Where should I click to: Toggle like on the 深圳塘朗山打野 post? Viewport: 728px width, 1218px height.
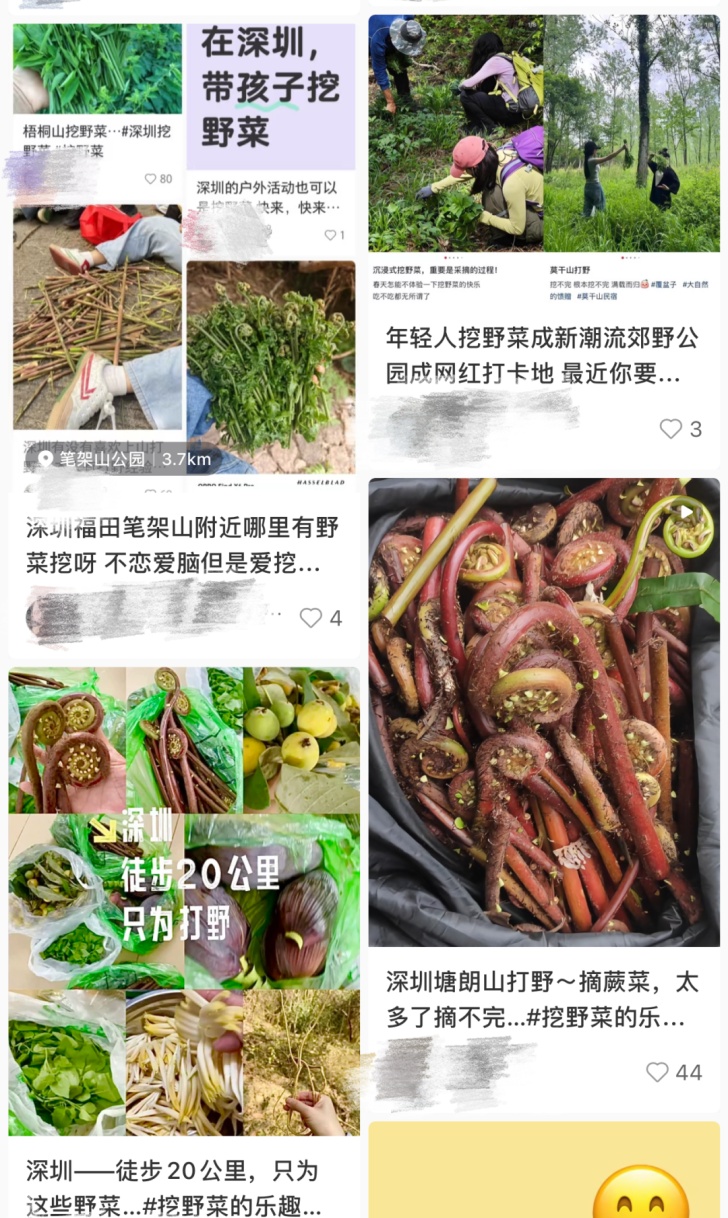pyautogui.click(x=657, y=1072)
